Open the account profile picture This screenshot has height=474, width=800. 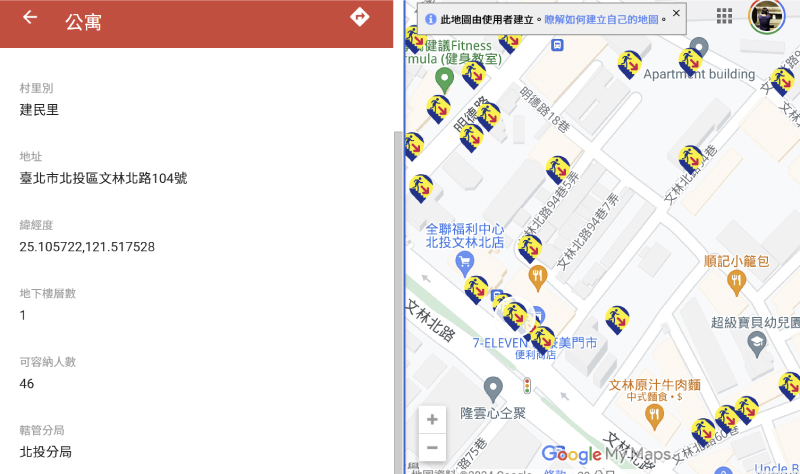(x=767, y=16)
